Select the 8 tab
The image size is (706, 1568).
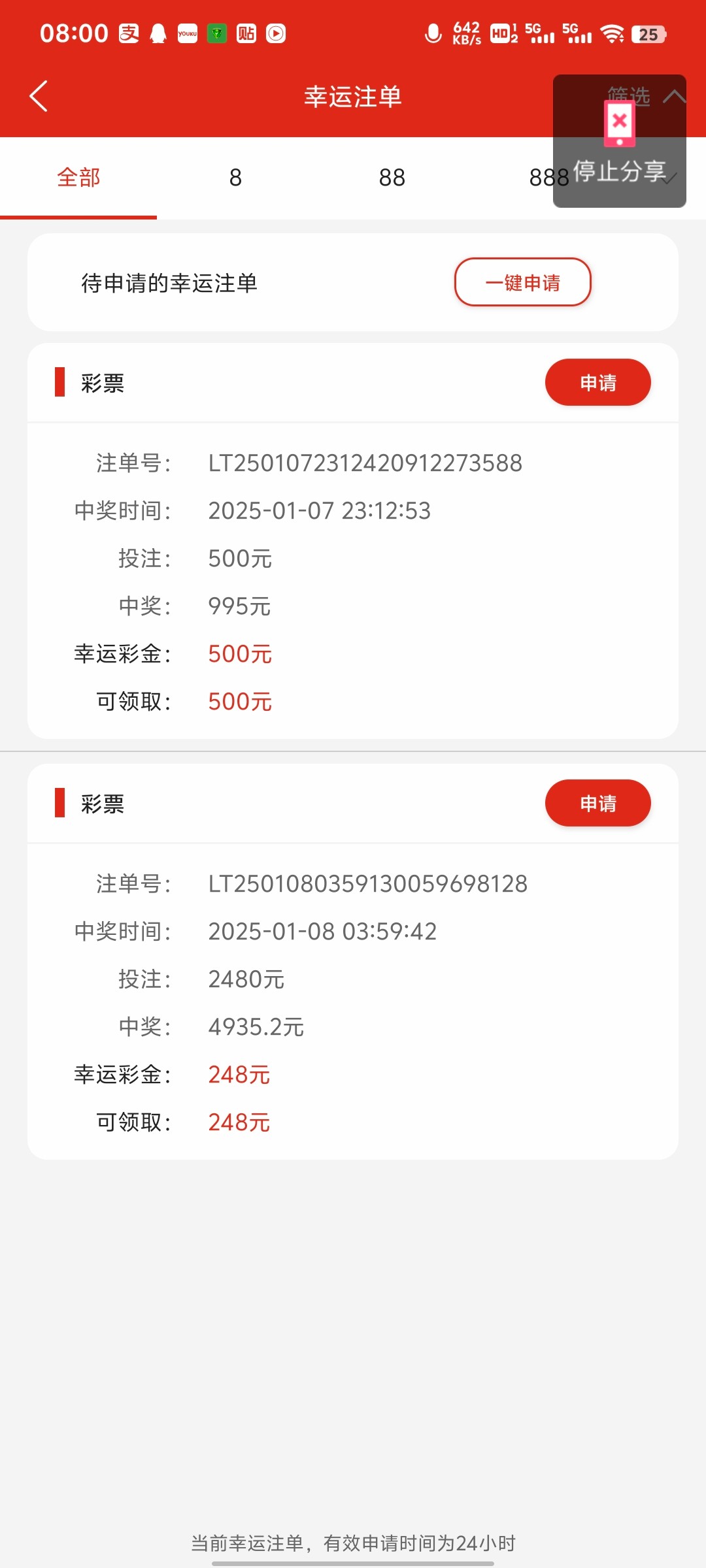(x=235, y=178)
